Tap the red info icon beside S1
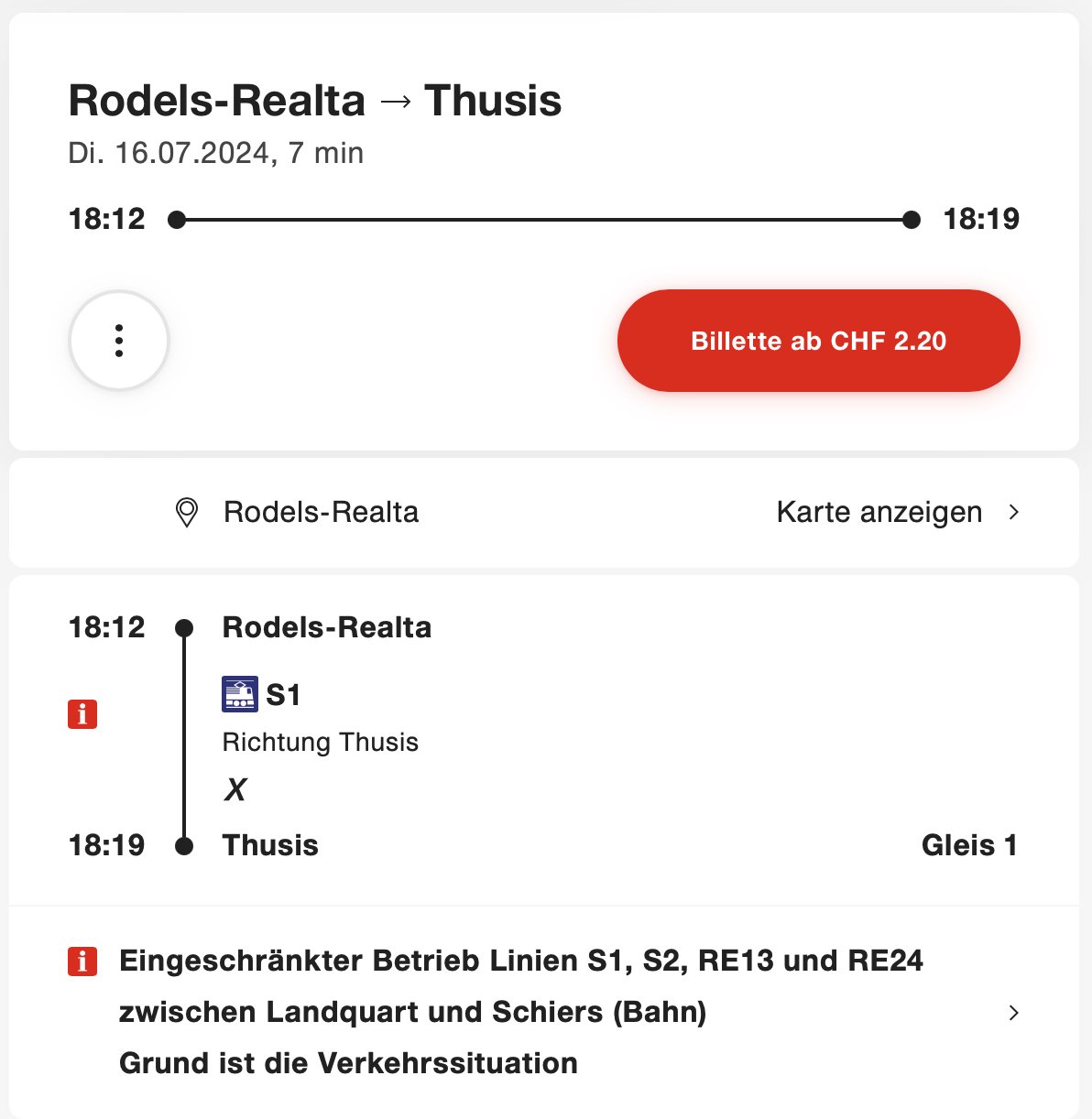The image size is (1092, 1119). [x=82, y=713]
